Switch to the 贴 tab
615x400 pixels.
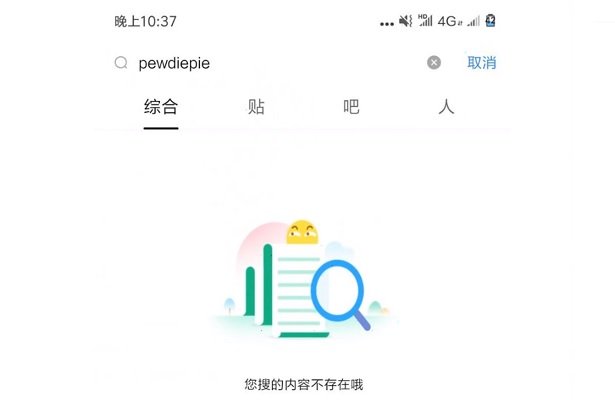[256, 107]
